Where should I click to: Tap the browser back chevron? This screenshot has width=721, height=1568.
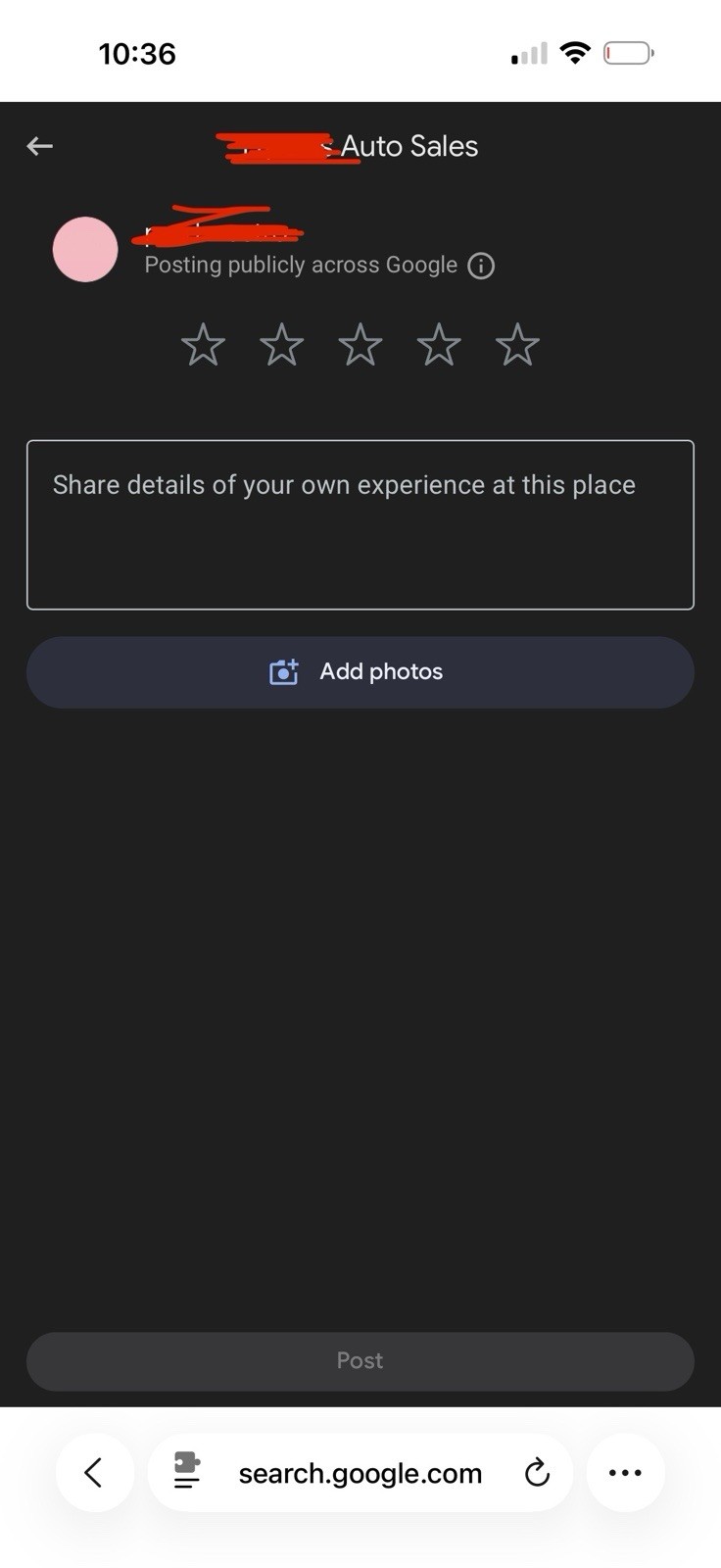click(94, 1472)
